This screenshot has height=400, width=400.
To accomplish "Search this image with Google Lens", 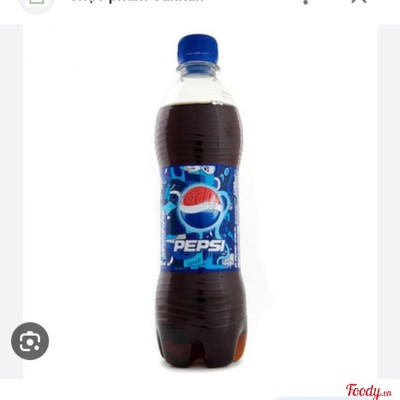I will point(30,341).
